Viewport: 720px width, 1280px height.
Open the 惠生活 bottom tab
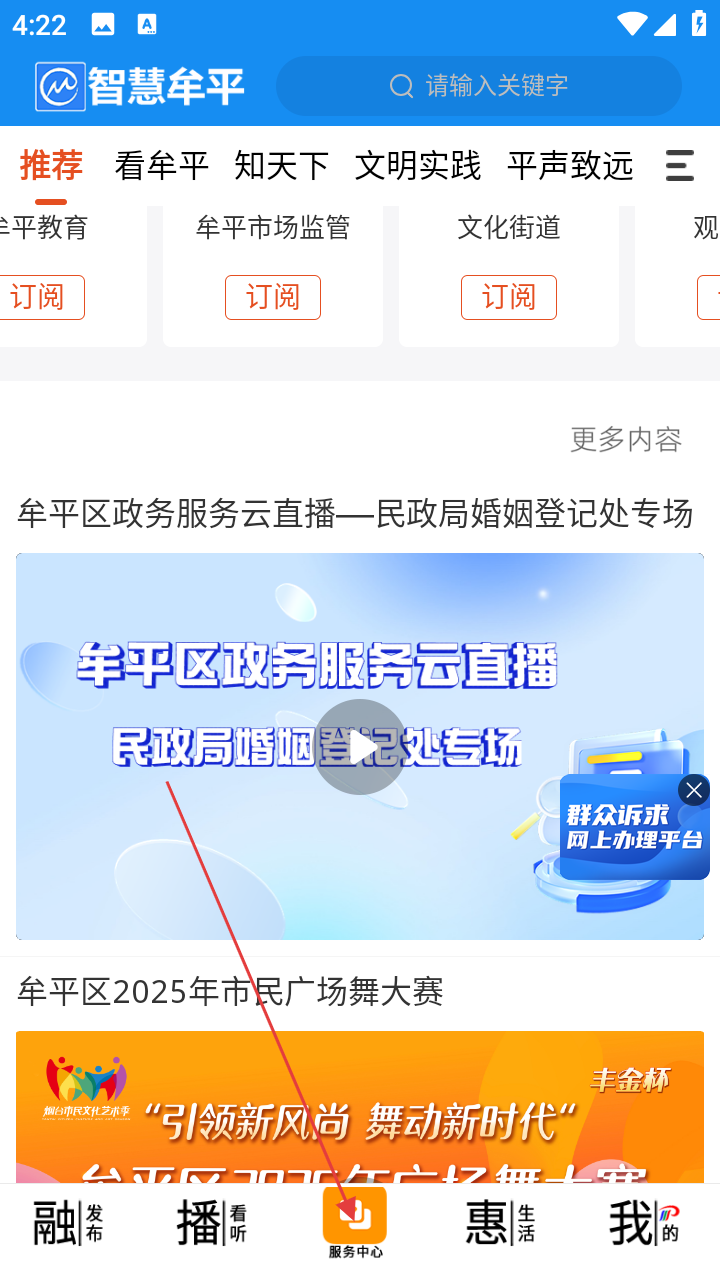(x=500, y=1223)
